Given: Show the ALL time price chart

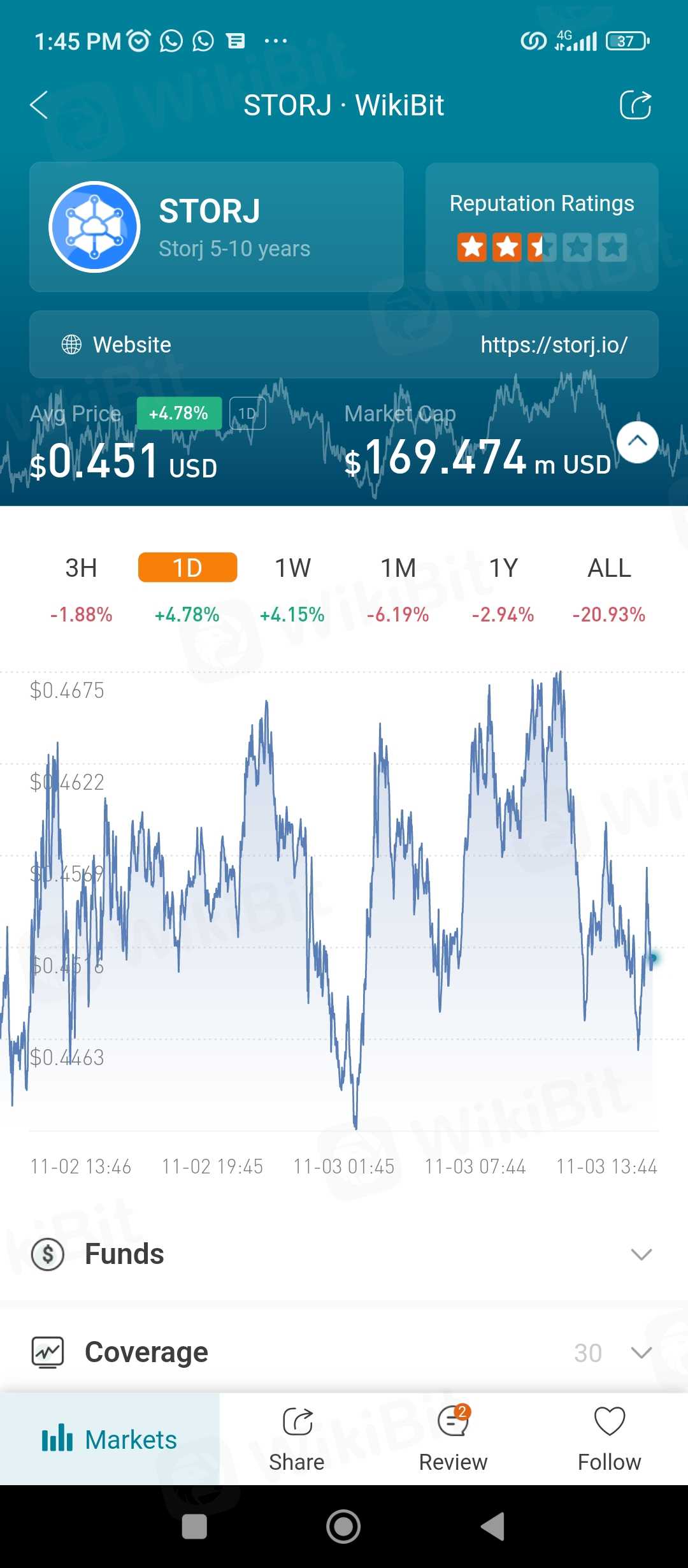Looking at the screenshot, I should (x=609, y=568).
